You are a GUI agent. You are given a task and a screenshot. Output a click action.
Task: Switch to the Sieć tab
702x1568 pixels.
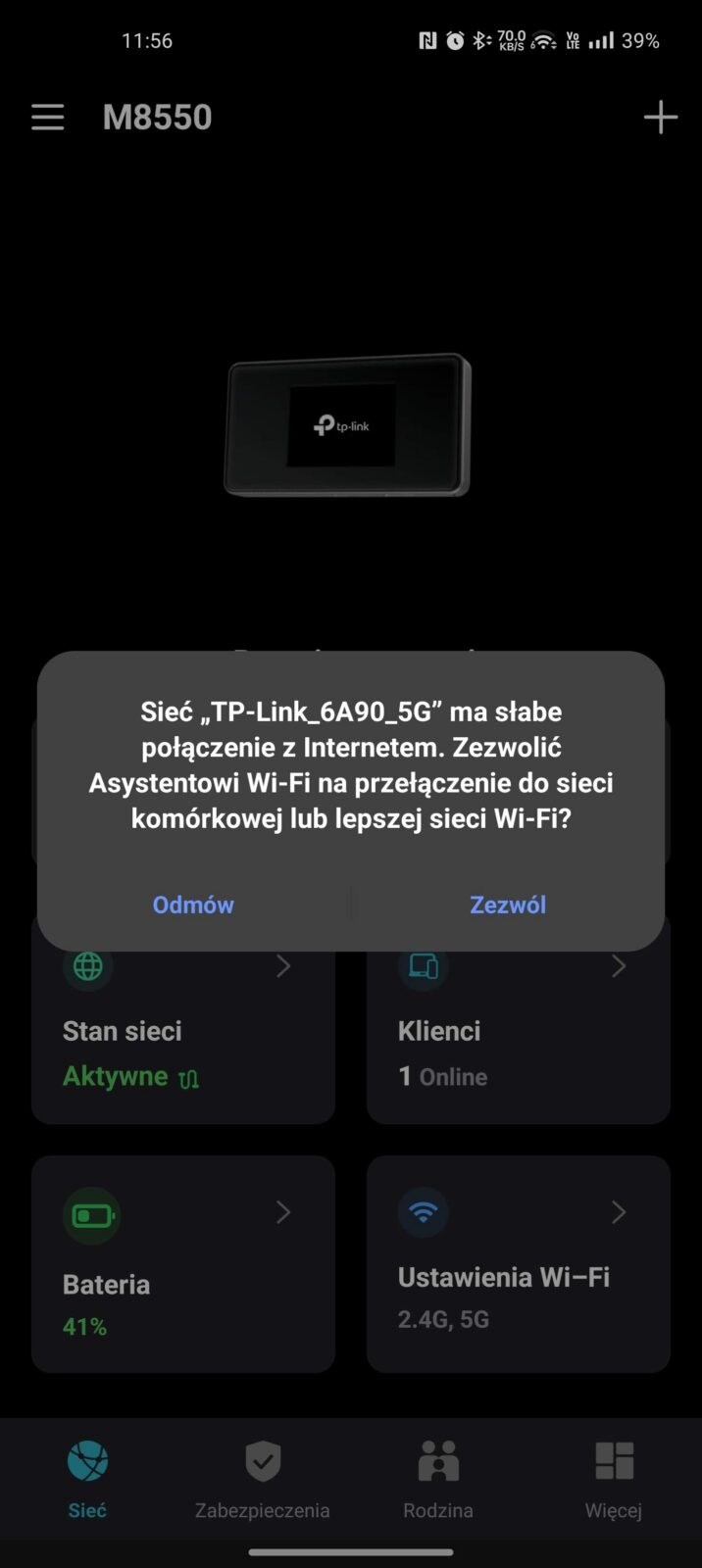[x=87, y=1480]
